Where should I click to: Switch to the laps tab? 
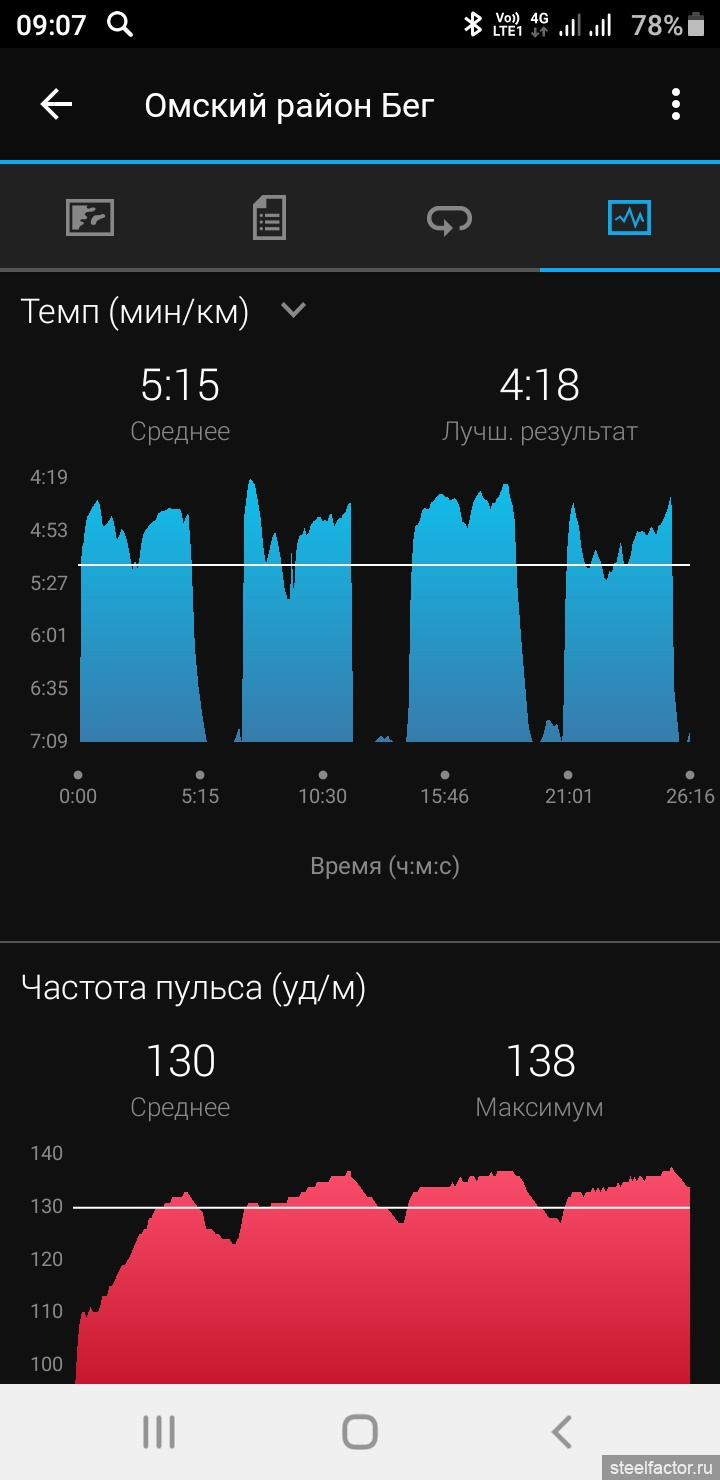point(449,217)
